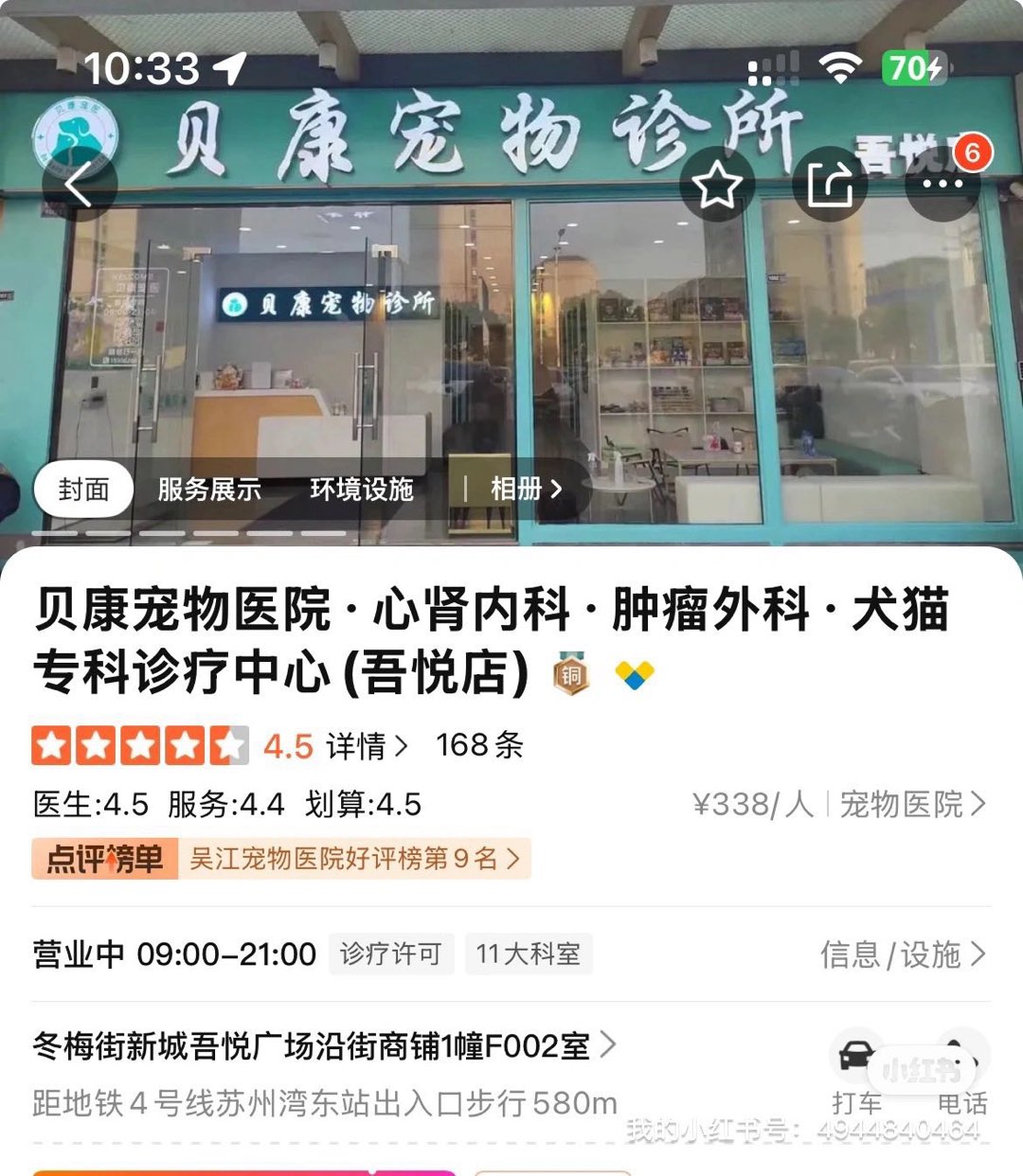Tap 打车 to hail a ride
The image size is (1023, 1176).
pos(856,1072)
